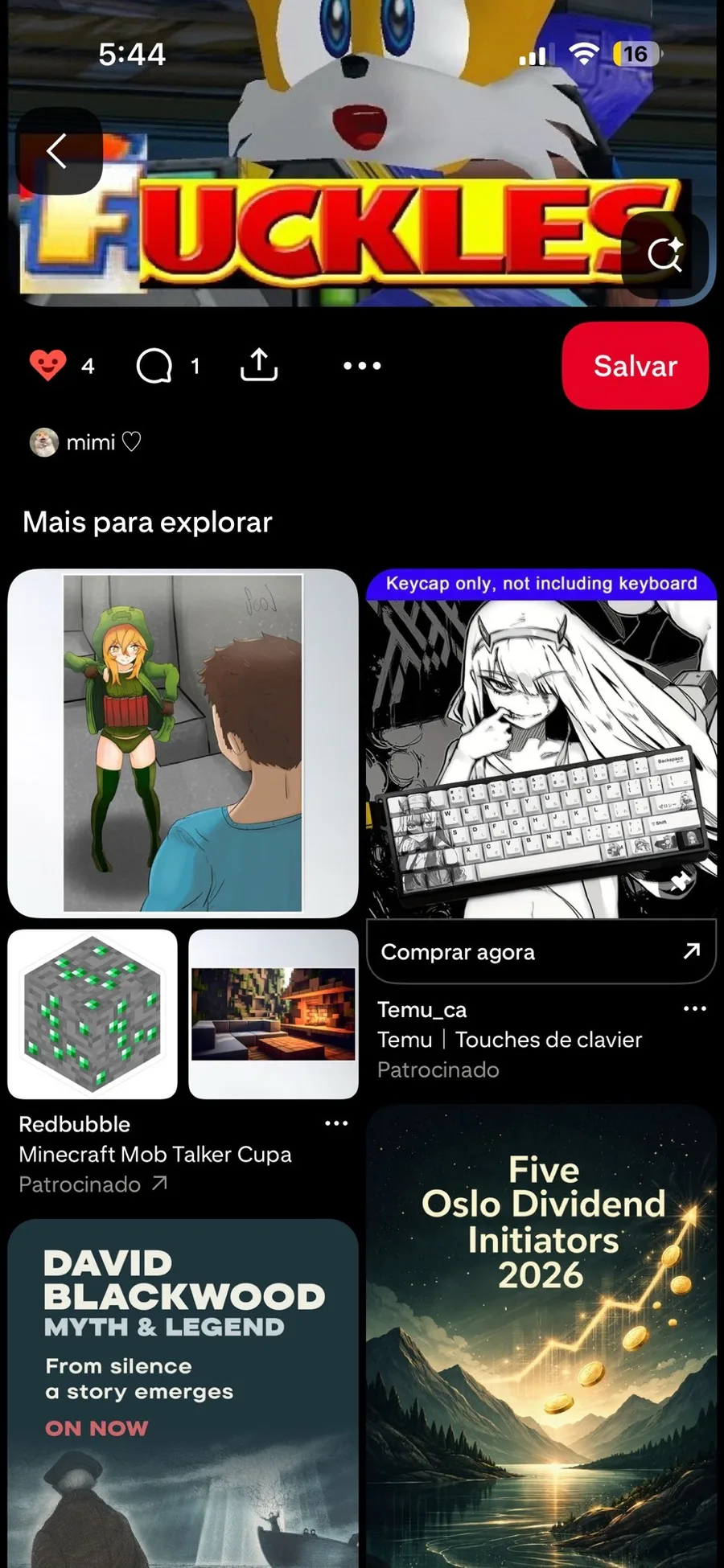
Task: Go back using the back arrow
Action: (59, 151)
